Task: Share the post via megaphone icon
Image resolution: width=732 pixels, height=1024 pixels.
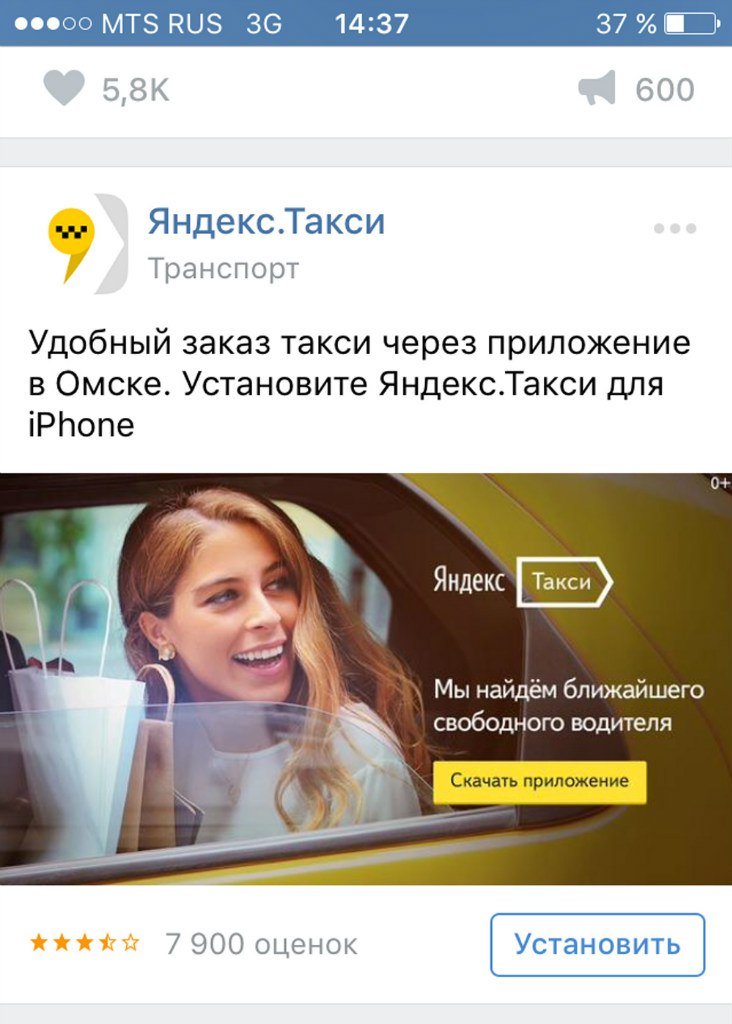Action: tap(597, 90)
